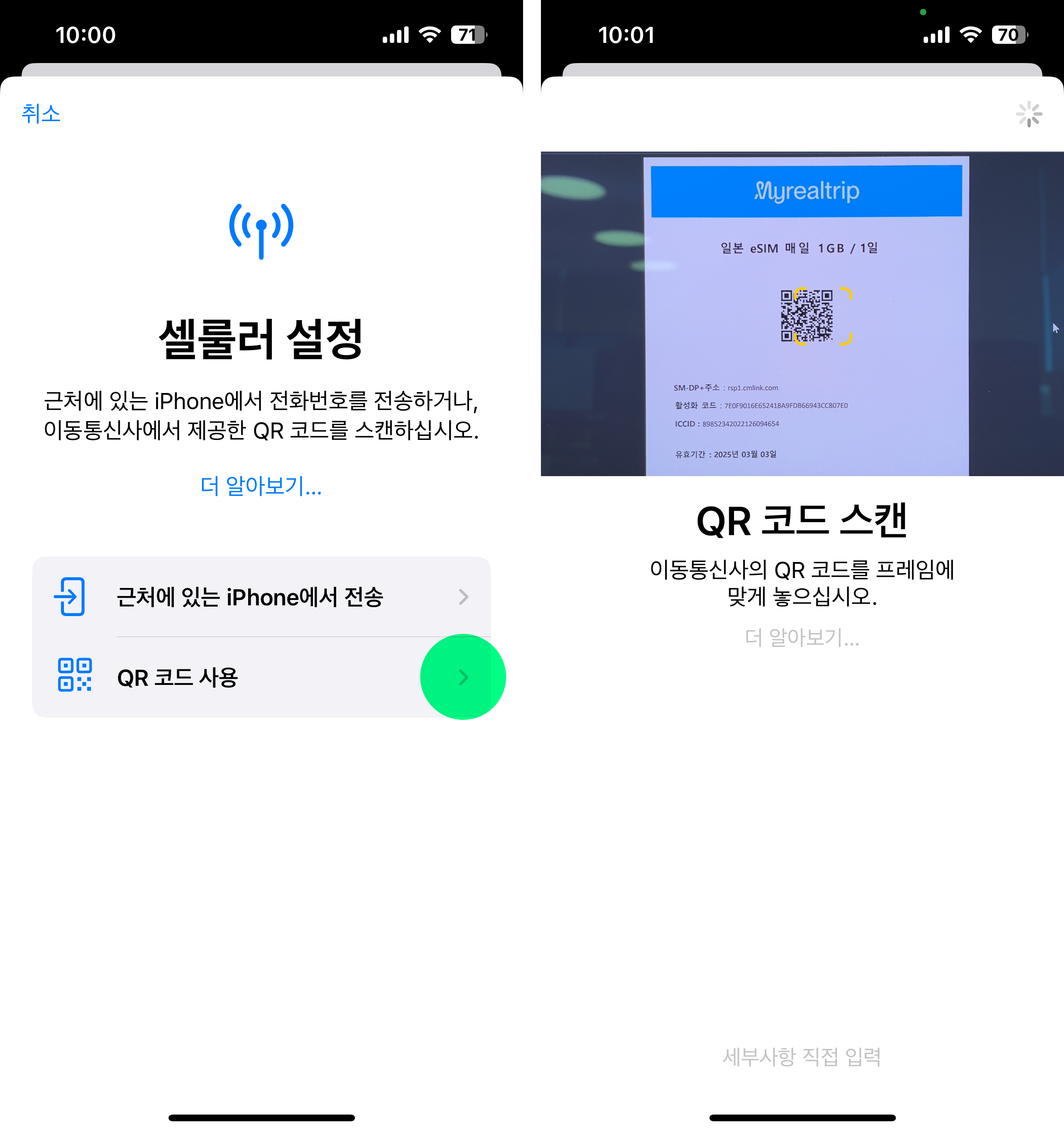1064x1132 pixels.
Task: Open 더 알아보기 link below QR 코드 스캔
Action: coord(802,637)
